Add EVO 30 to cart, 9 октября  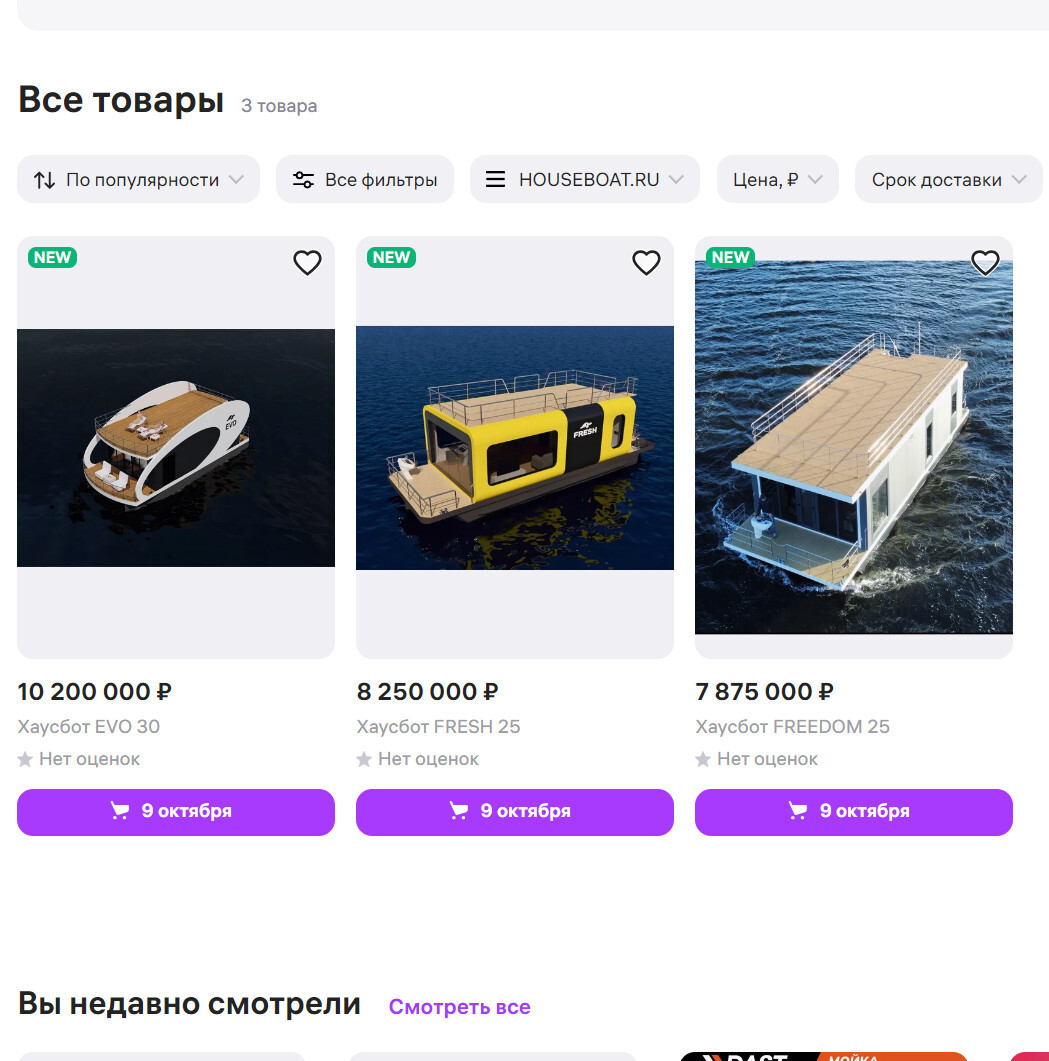176,811
